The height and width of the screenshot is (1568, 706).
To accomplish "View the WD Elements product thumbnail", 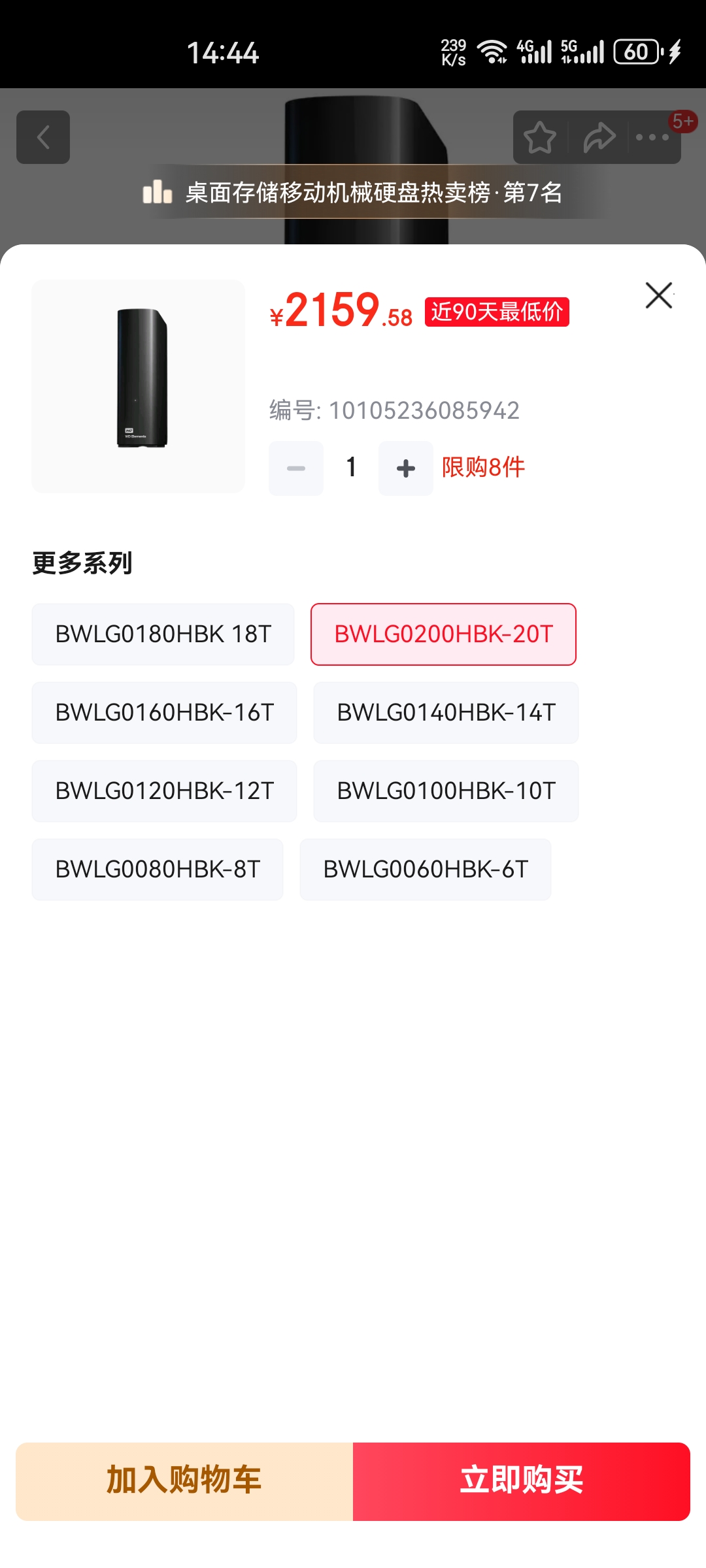I will pos(138,385).
